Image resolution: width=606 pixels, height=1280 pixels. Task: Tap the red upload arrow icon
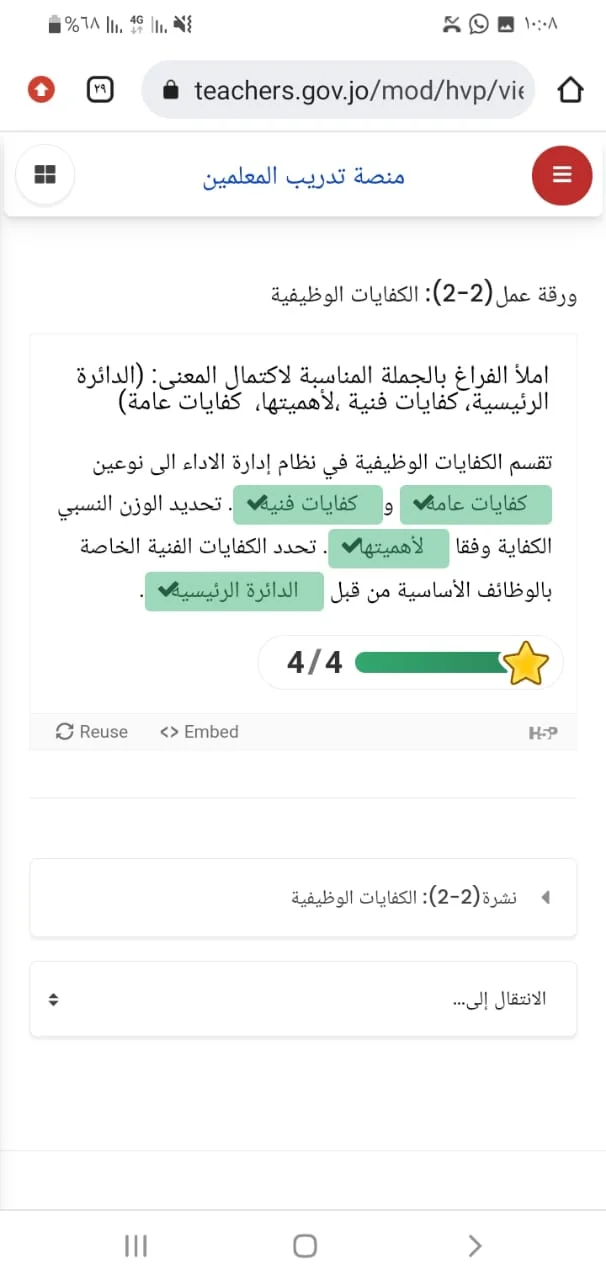click(41, 90)
